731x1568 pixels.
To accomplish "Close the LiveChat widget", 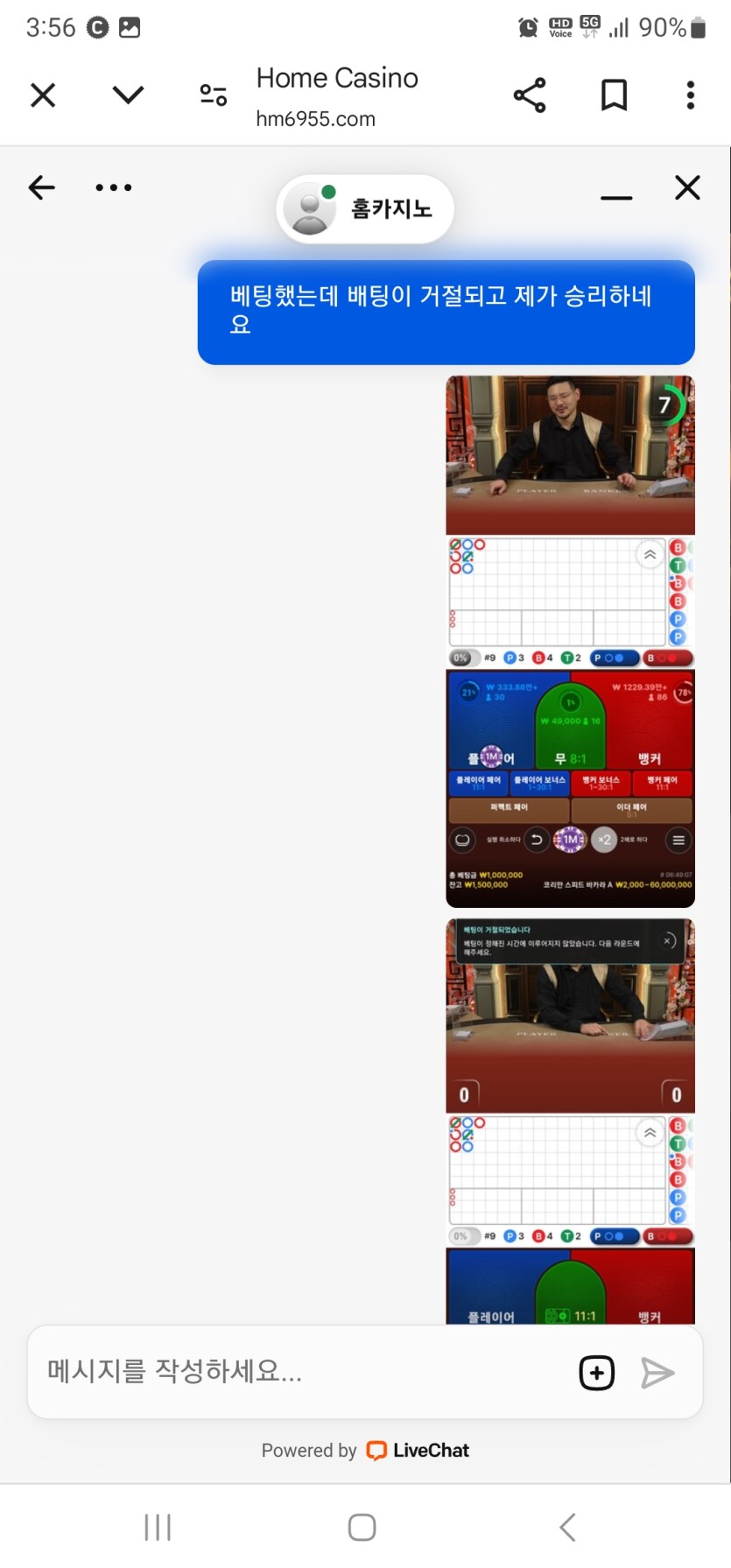I will (687, 187).
